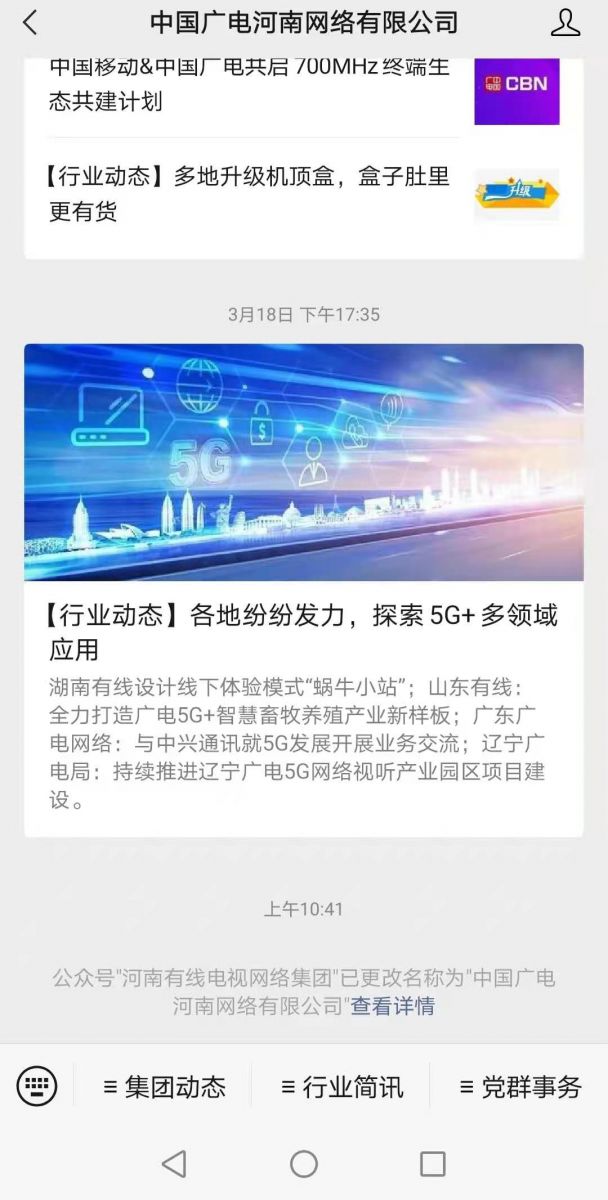
Task: Go back using the header arrow
Action: click(x=30, y=22)
